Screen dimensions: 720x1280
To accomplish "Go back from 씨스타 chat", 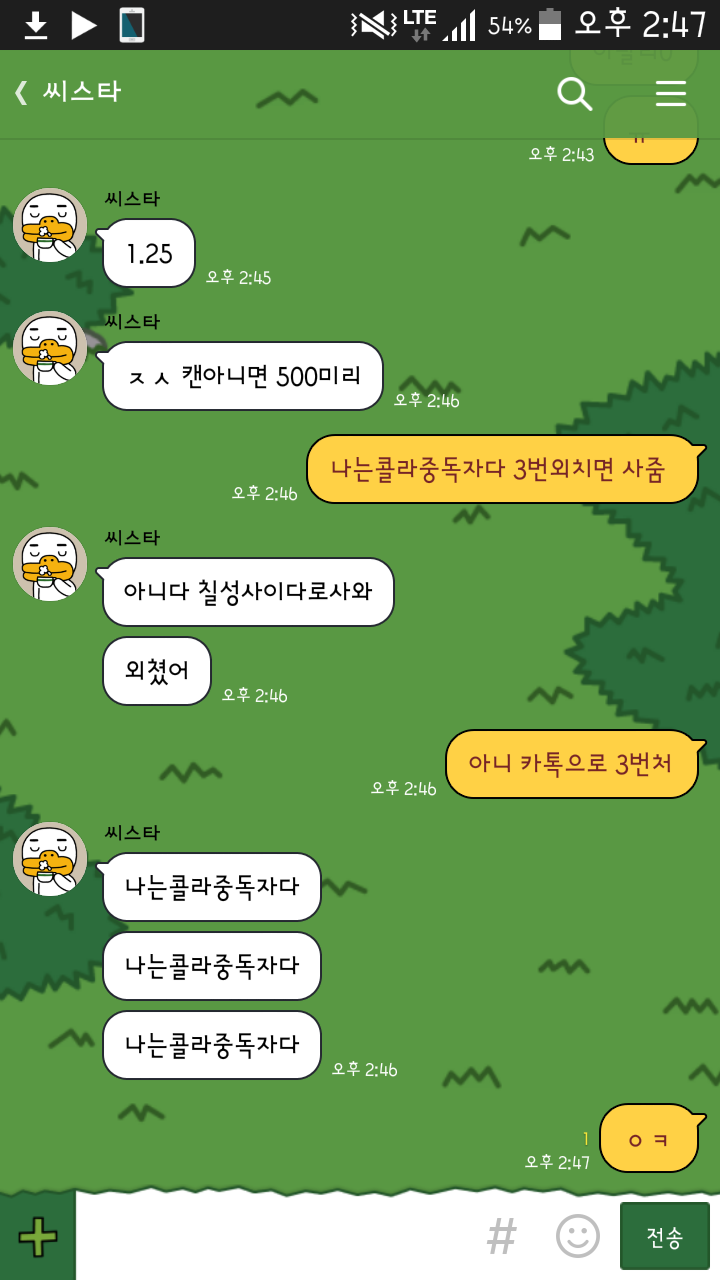I will pos(22,92).
